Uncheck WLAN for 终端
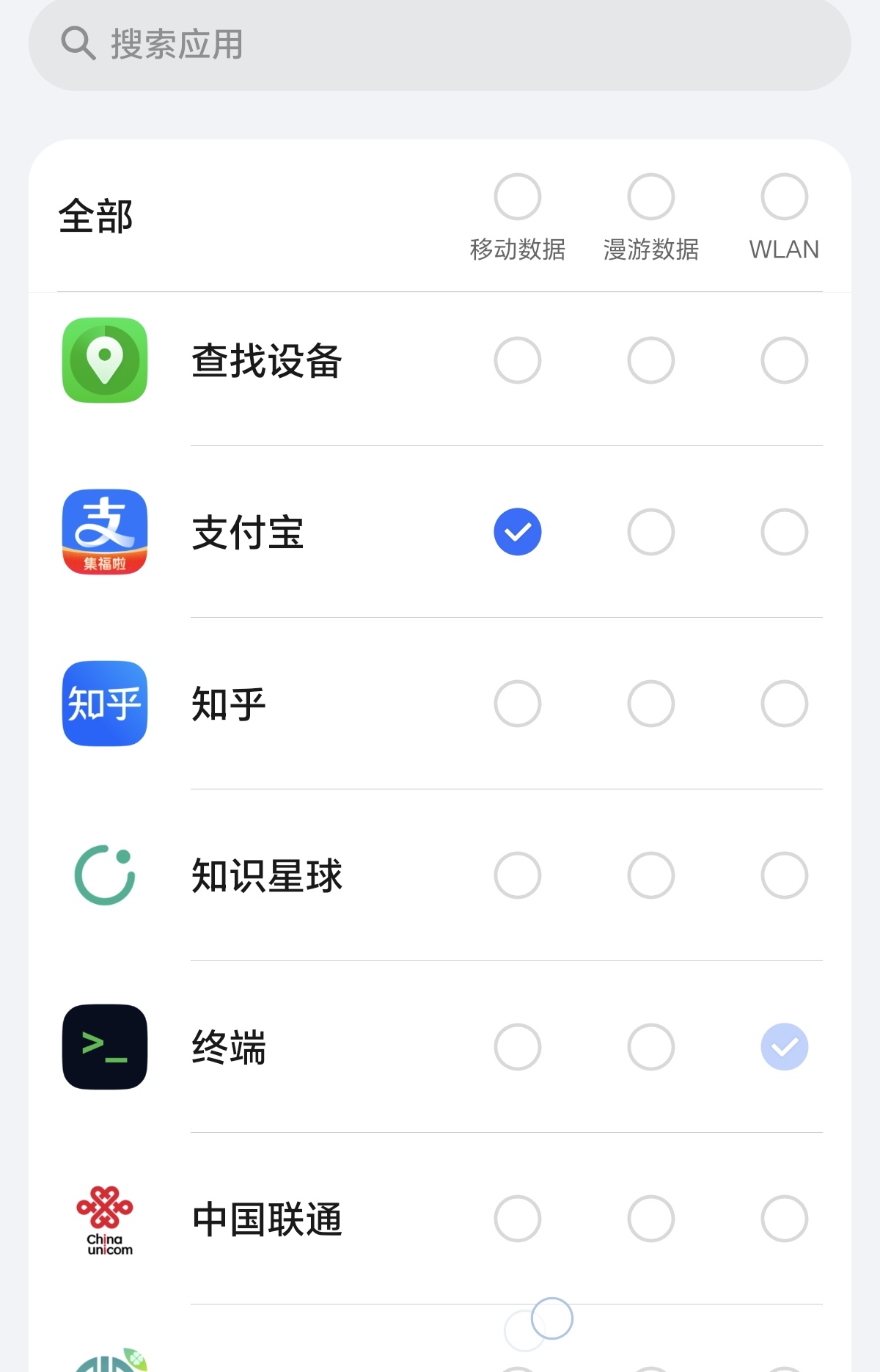The height and width of the screenshot is (1372, 880). tap(785, 1047)
